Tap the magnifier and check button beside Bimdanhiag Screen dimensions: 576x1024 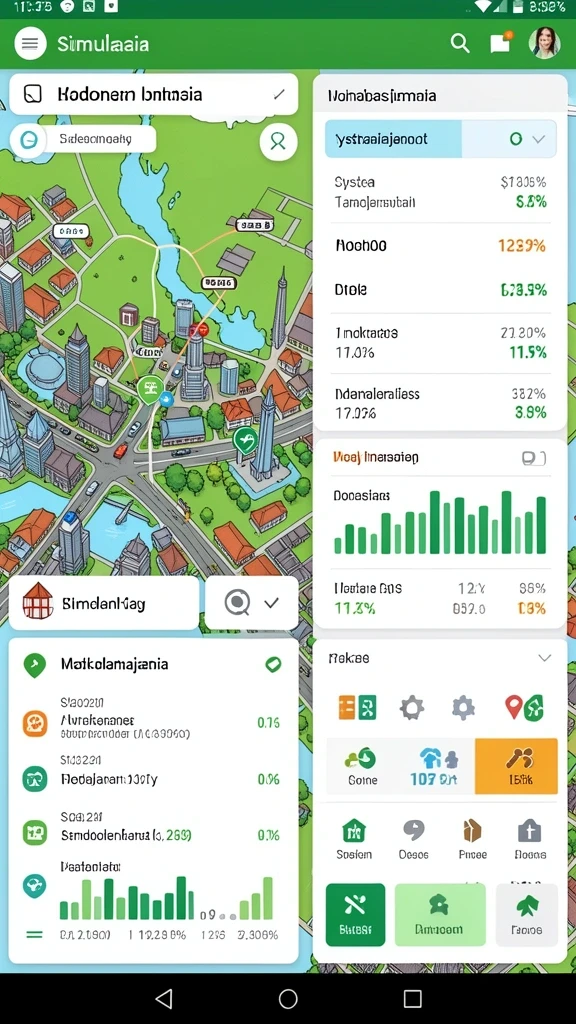[251, 603]
